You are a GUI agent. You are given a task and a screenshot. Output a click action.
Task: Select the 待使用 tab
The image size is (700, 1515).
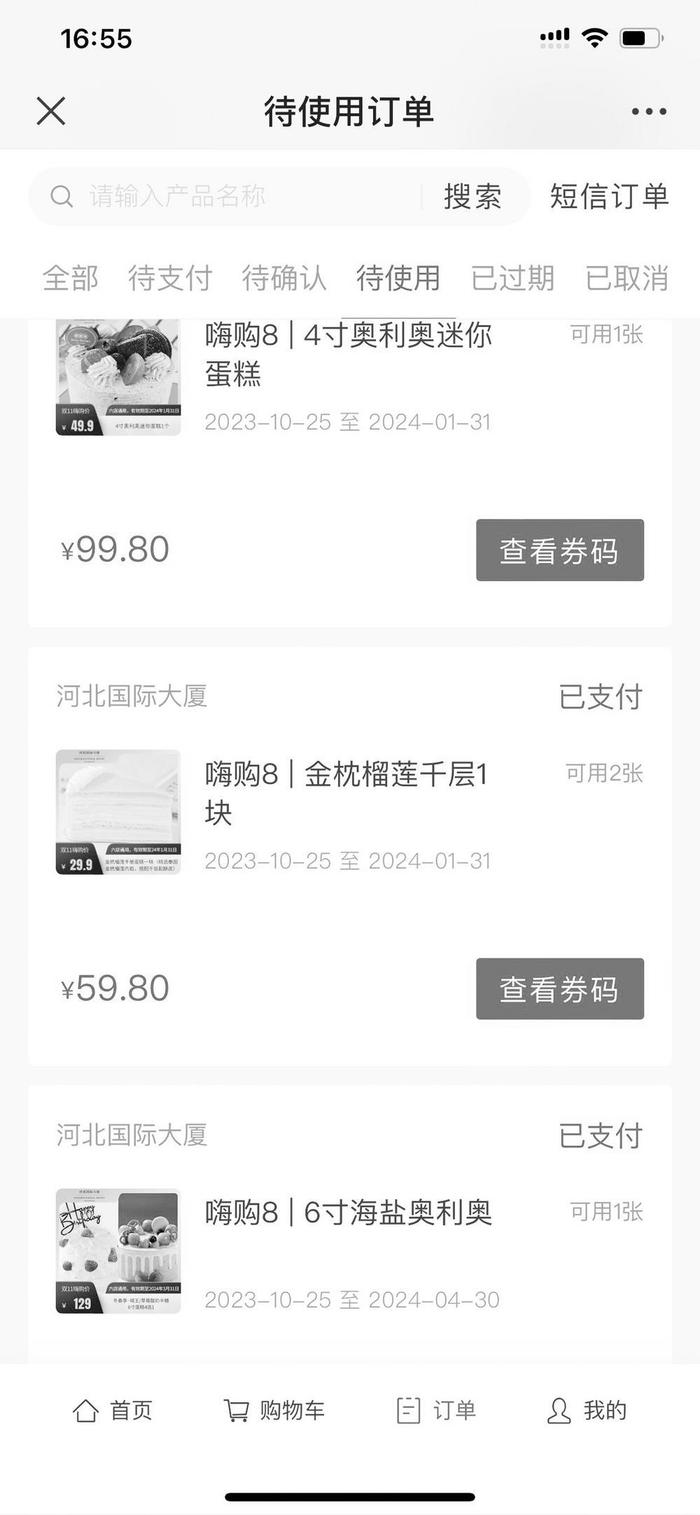click(398, 278)
